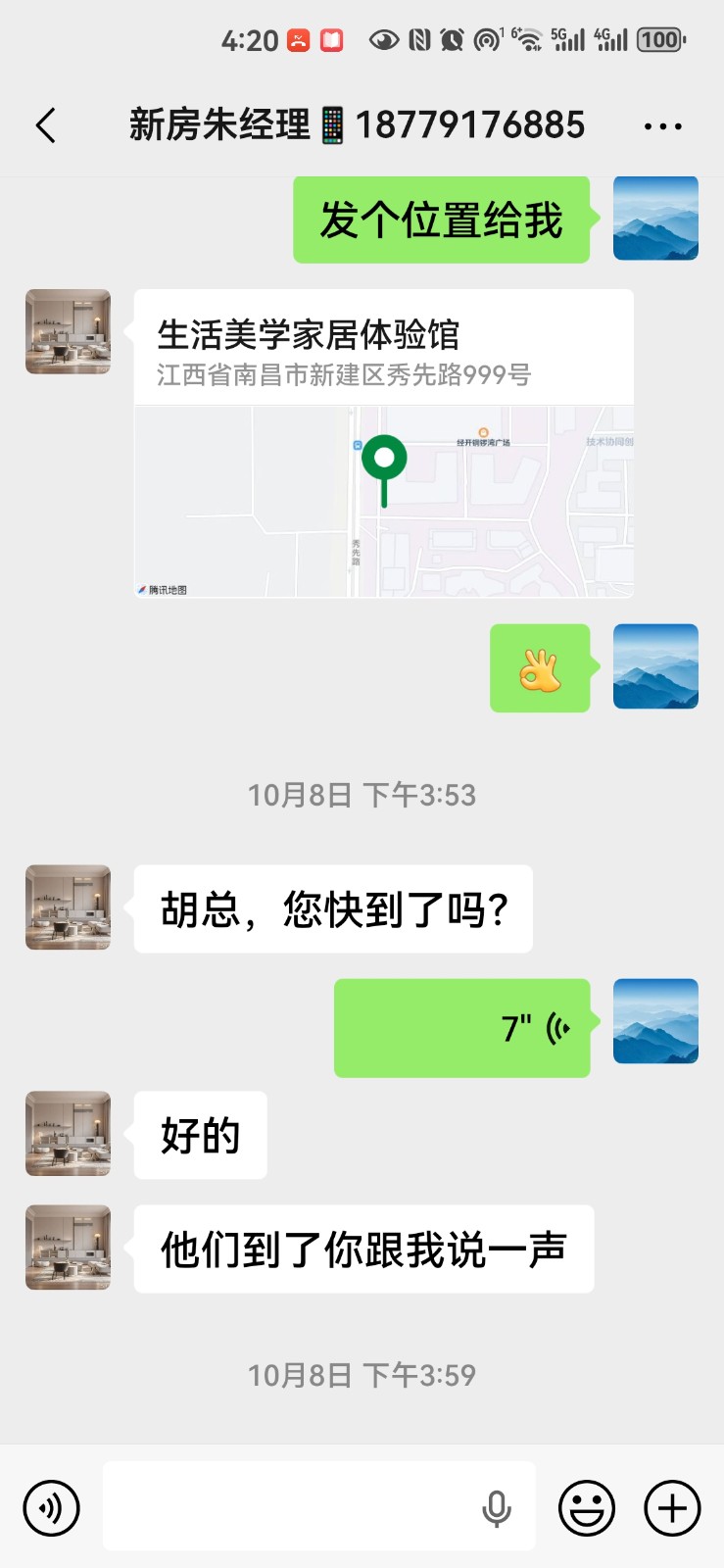Open the 生活美学家居体验馆 location card
Screen dimensions: 724x1568
383,443
